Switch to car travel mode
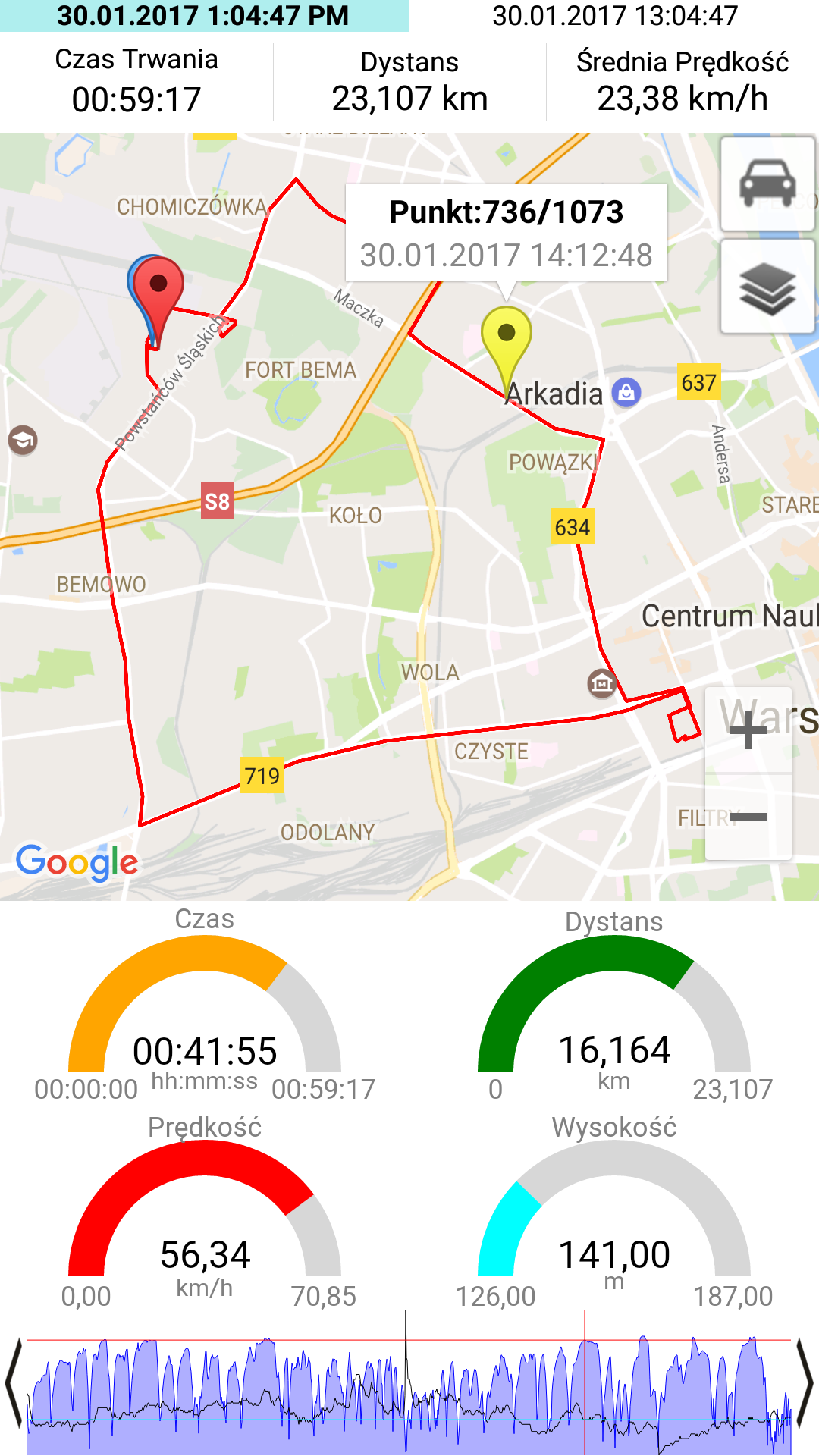Viewport: 819px width, 1456px height. 767,184
